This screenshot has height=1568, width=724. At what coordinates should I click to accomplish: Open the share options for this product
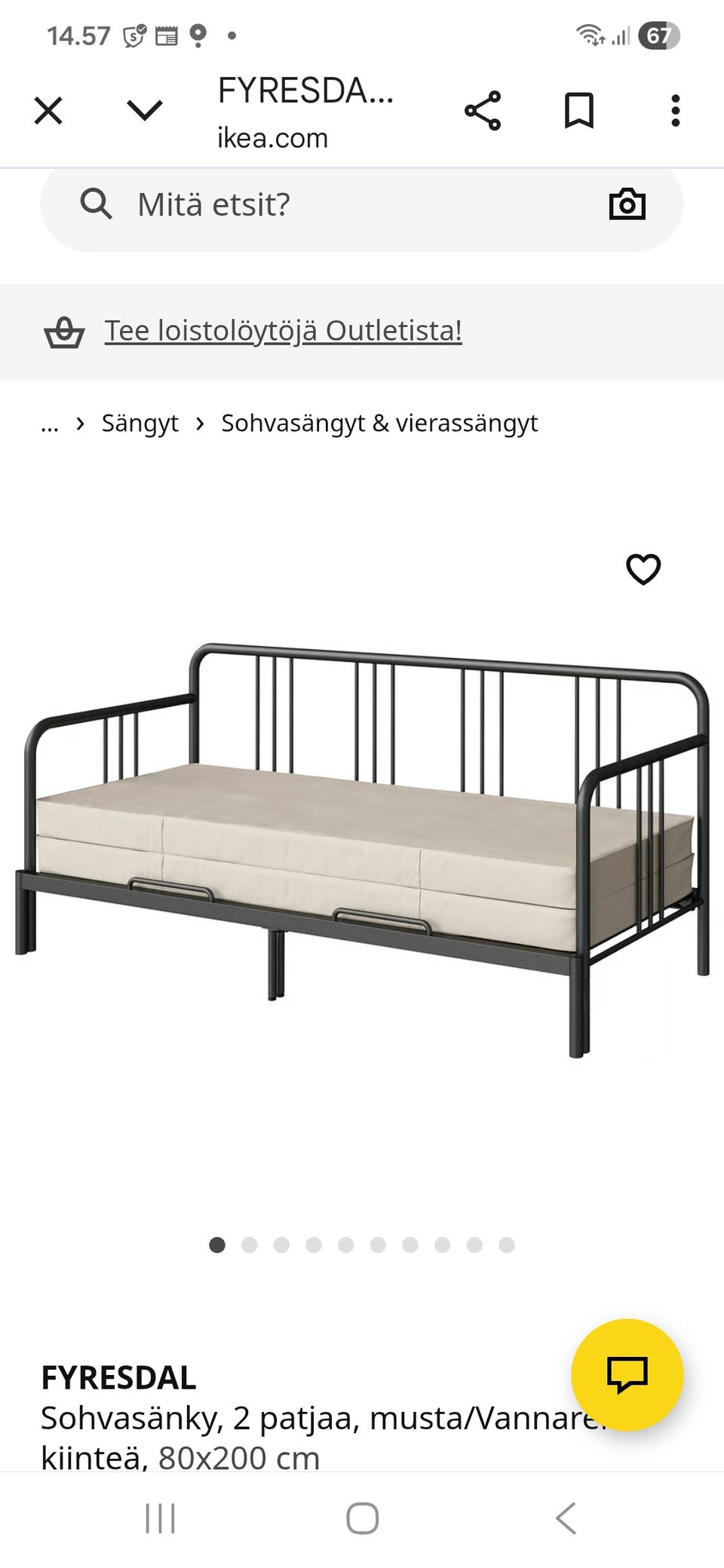483,109
